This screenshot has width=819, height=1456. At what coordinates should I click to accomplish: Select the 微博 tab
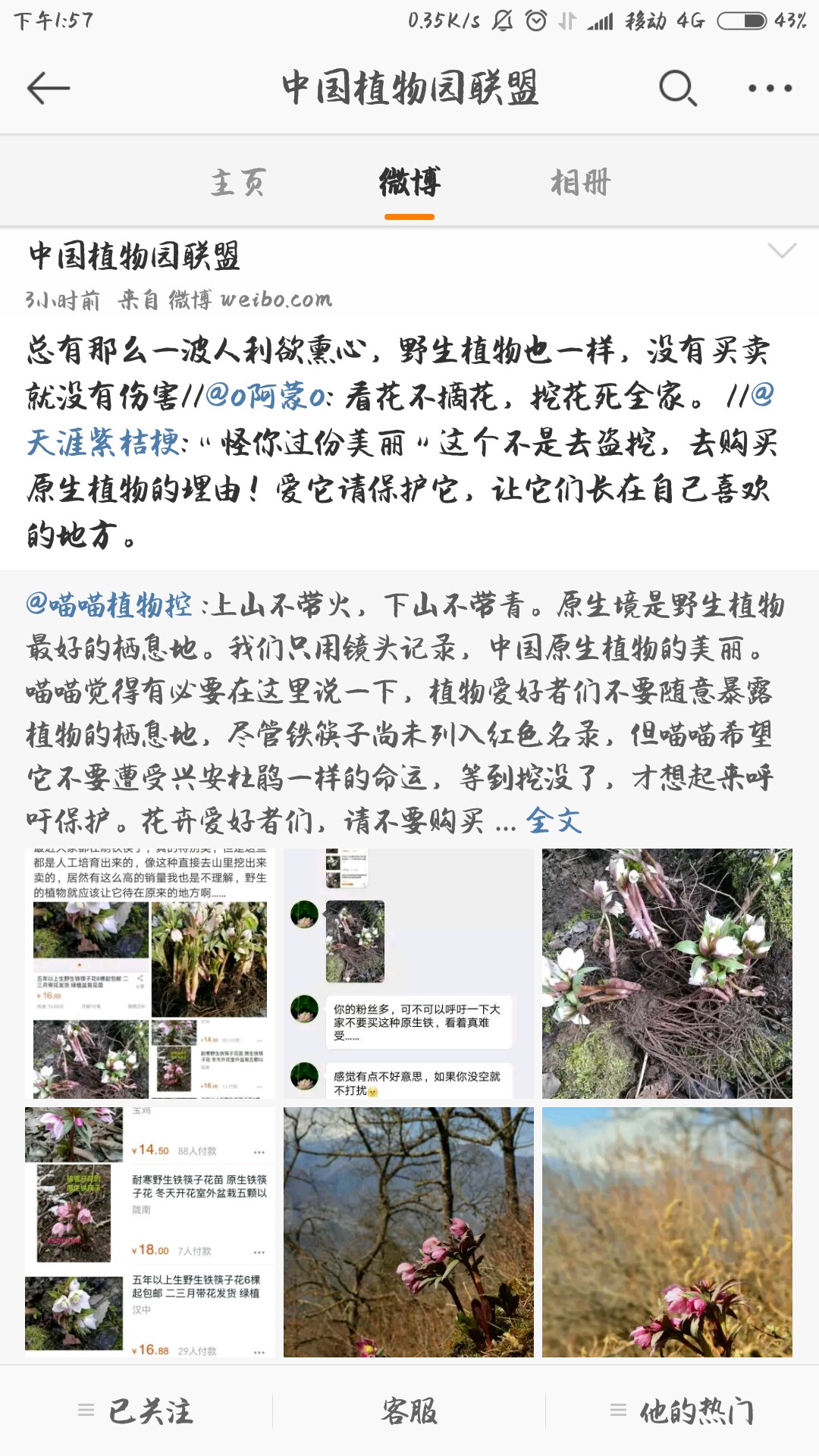tap(409, 183)
